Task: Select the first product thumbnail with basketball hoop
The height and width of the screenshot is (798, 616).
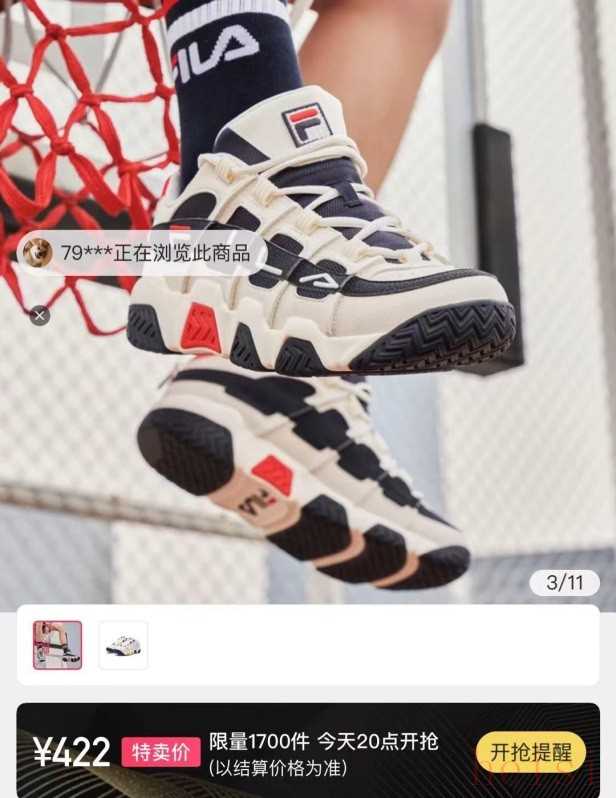Action: 57,645
